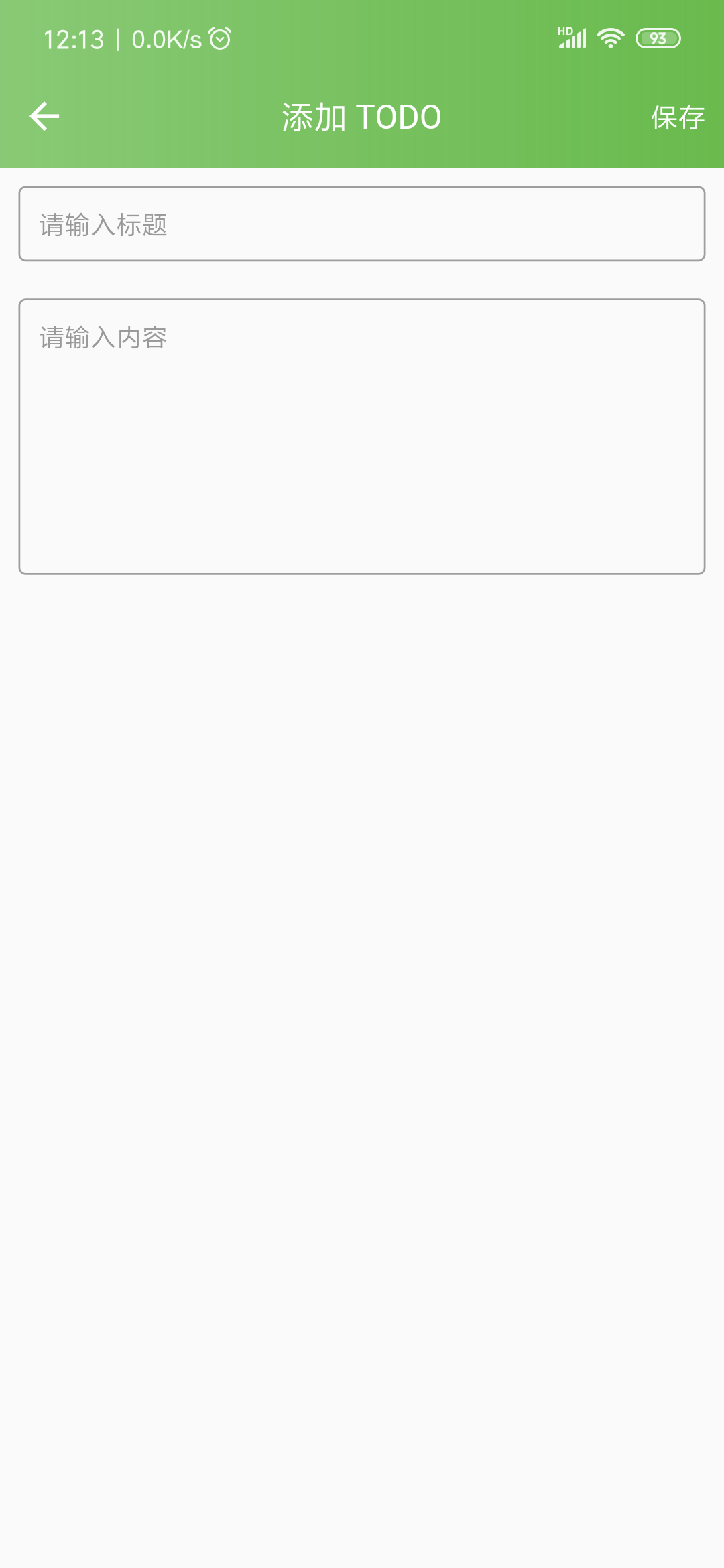Image resolution: width=724 pixels, height=1568 pixels.
Task: Focus the 请输入内容 content field
Action: pos(362,436)
